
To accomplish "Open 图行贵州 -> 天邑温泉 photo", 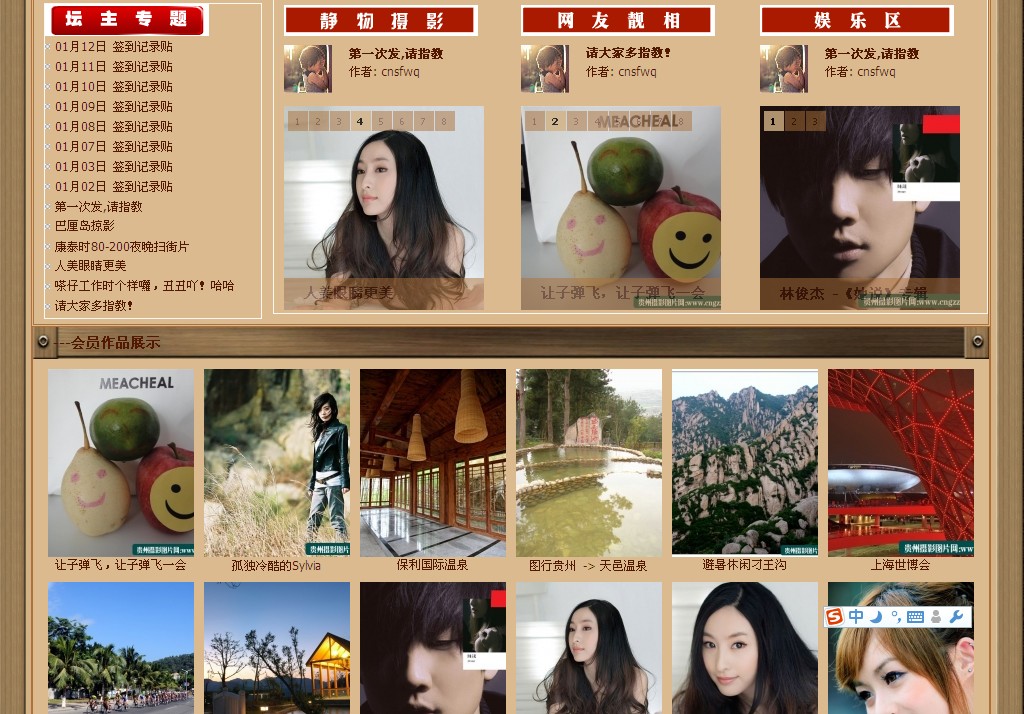I will tap(588, 462).
